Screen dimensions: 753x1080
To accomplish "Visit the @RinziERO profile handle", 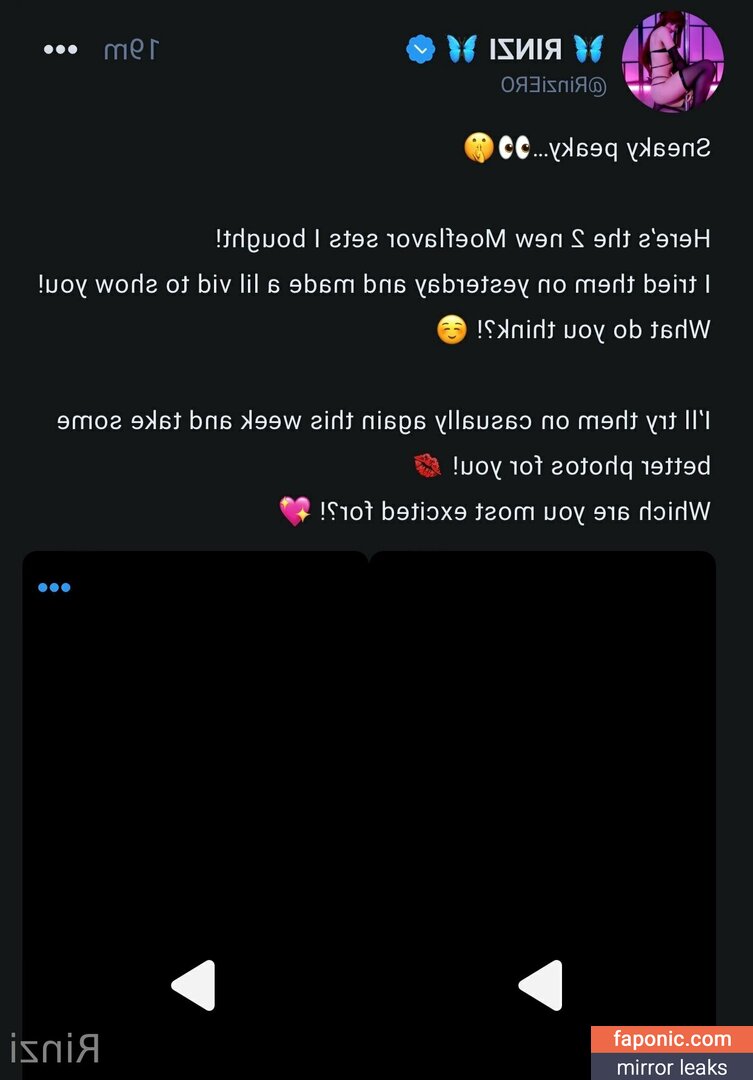I will tap(553, 86).
